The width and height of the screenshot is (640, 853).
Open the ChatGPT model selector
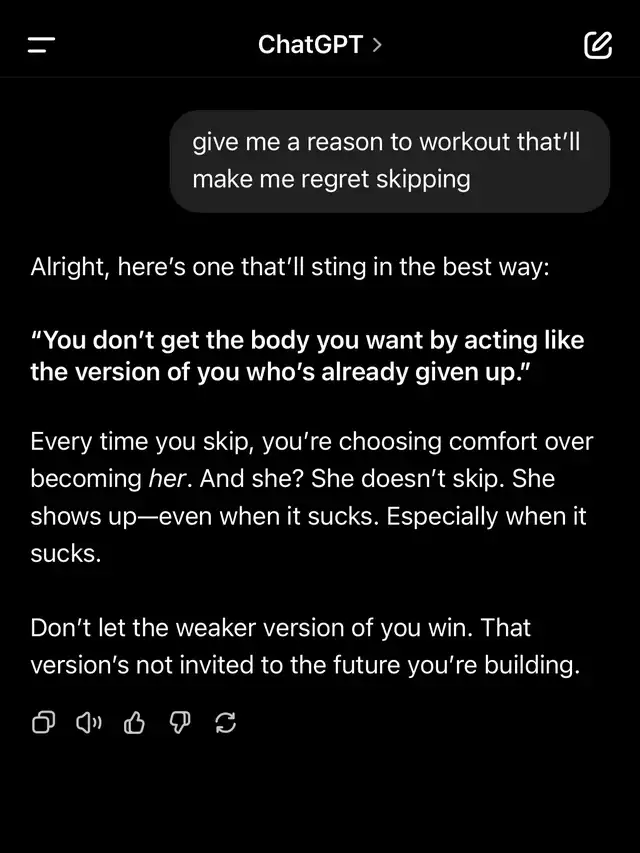click(x=319, y=45)
